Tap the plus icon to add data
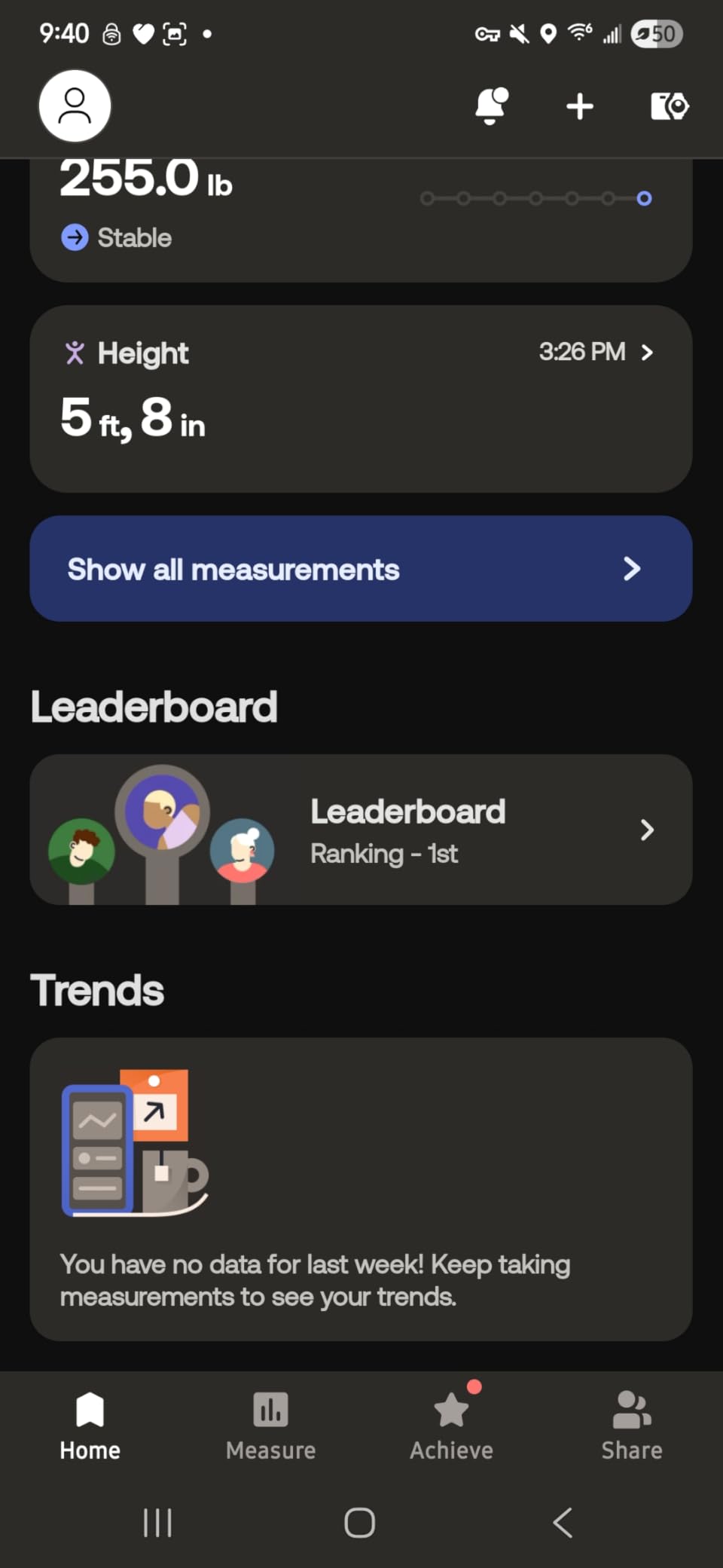The image size is (723, 1568). click(x=579, y=106)
